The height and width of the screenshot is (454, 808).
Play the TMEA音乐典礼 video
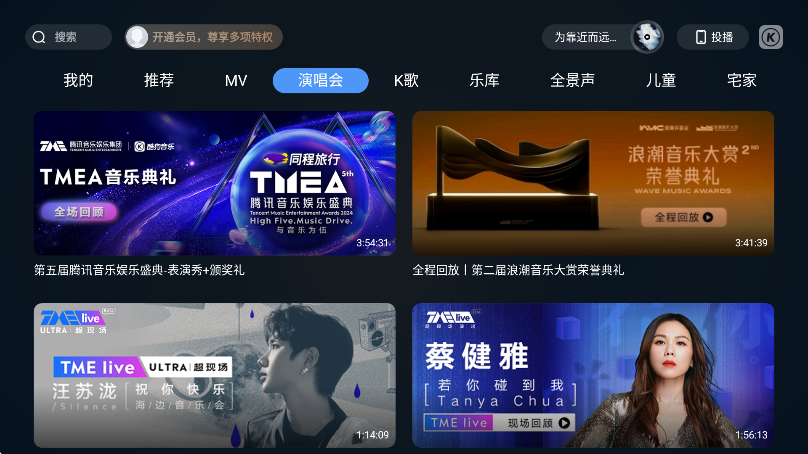tap(215, 183)
